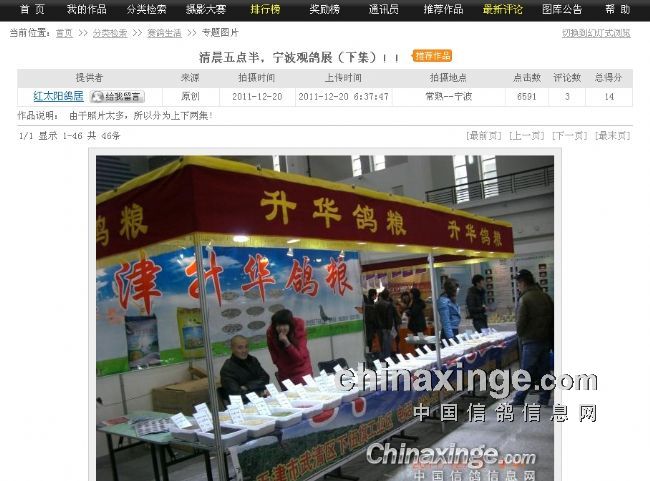Open 奖励榜 in the top menu
This screenshot has height=481, width=650.
point(323,9)
